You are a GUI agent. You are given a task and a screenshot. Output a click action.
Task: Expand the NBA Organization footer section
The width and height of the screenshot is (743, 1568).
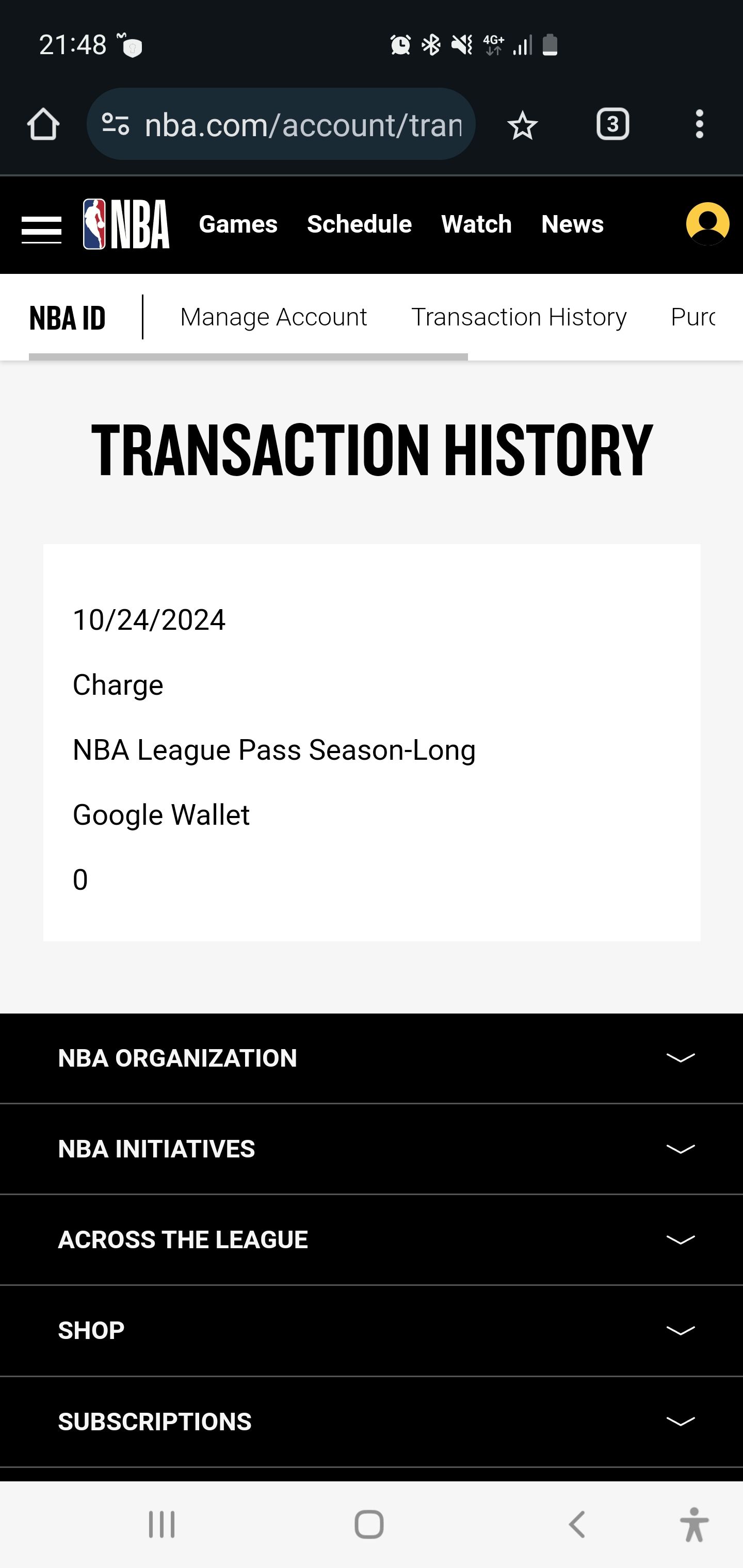(372, 1058)
